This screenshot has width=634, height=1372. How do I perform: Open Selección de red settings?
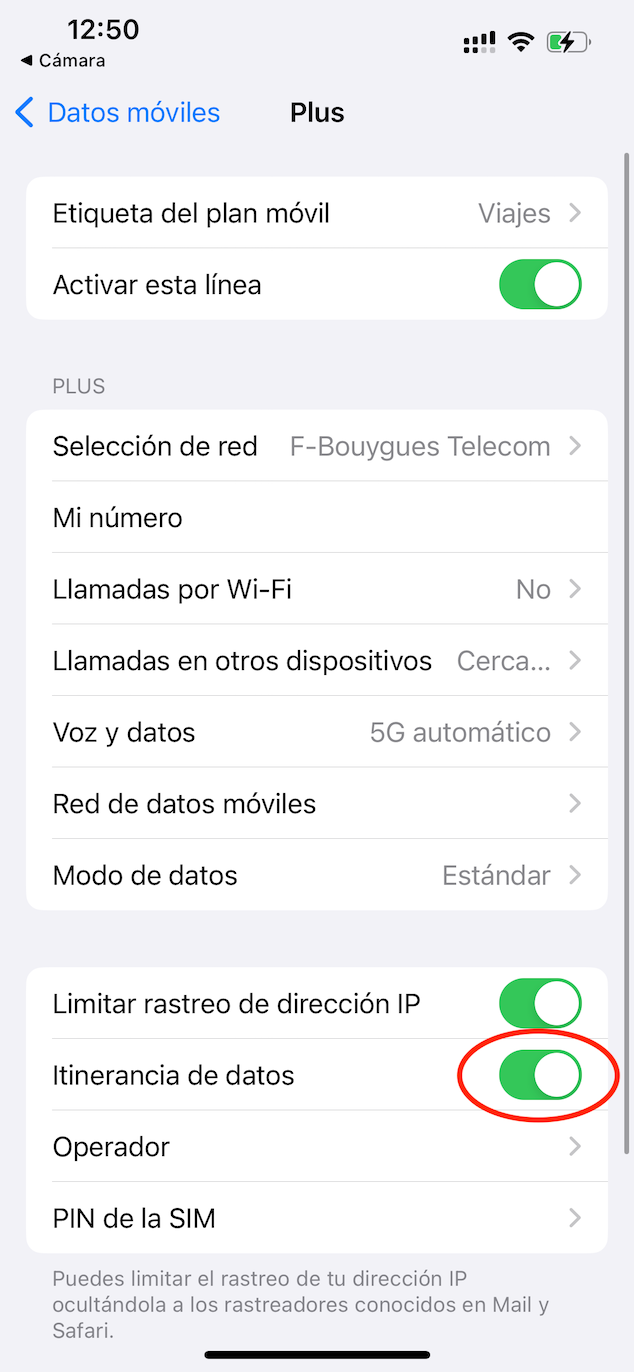click(316, 446)
